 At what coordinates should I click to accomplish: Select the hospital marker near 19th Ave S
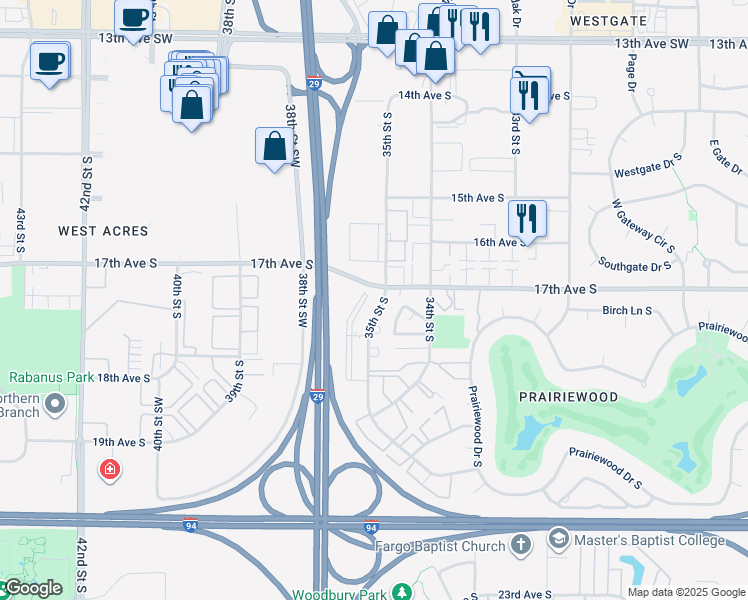[x=109, y=469]
